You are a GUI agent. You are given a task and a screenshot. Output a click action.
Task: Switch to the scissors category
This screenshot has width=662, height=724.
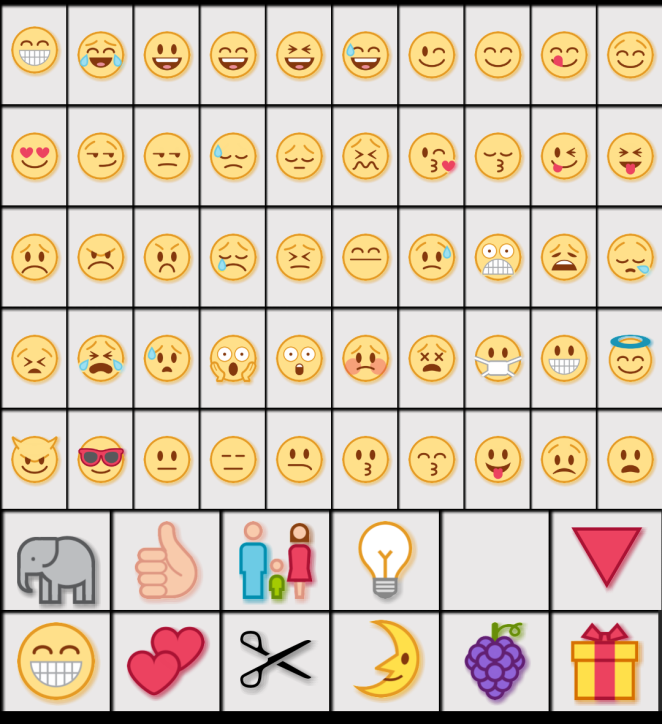276,662
